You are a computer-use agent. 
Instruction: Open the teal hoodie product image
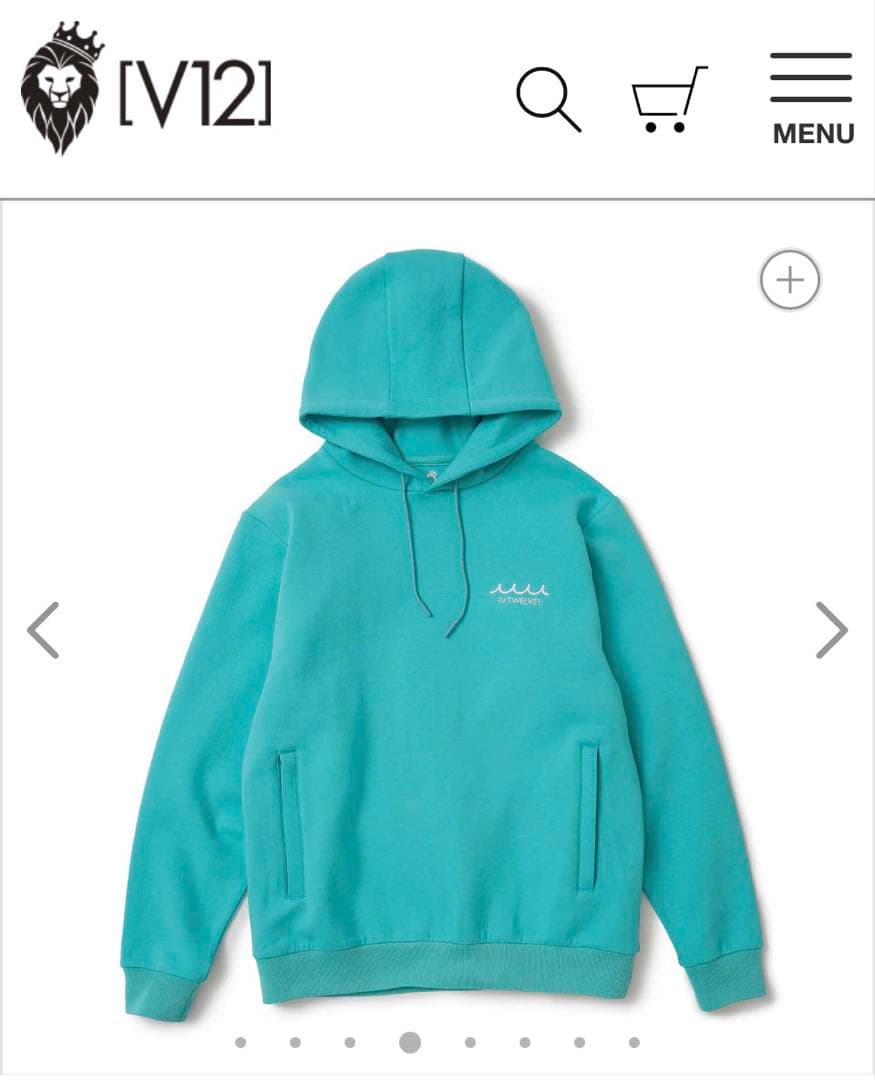(x=440, y=640)
